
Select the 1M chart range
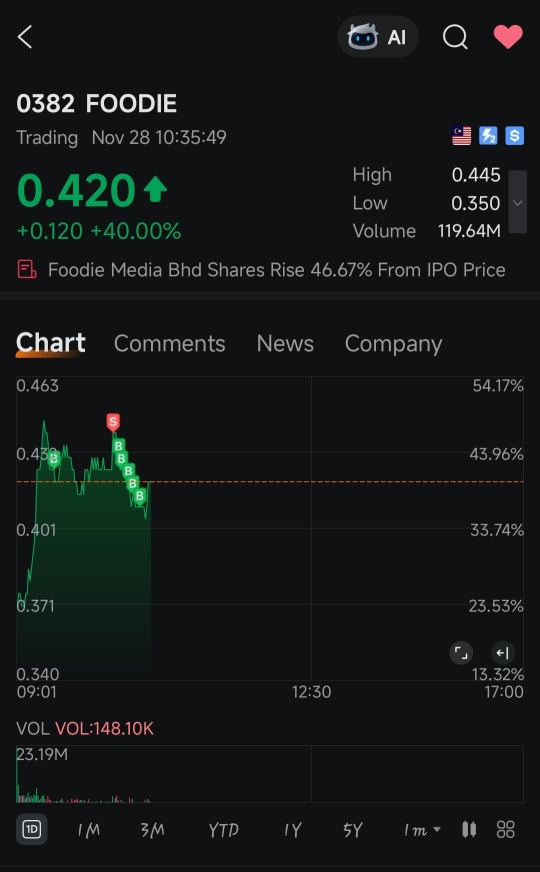[88, 830]
